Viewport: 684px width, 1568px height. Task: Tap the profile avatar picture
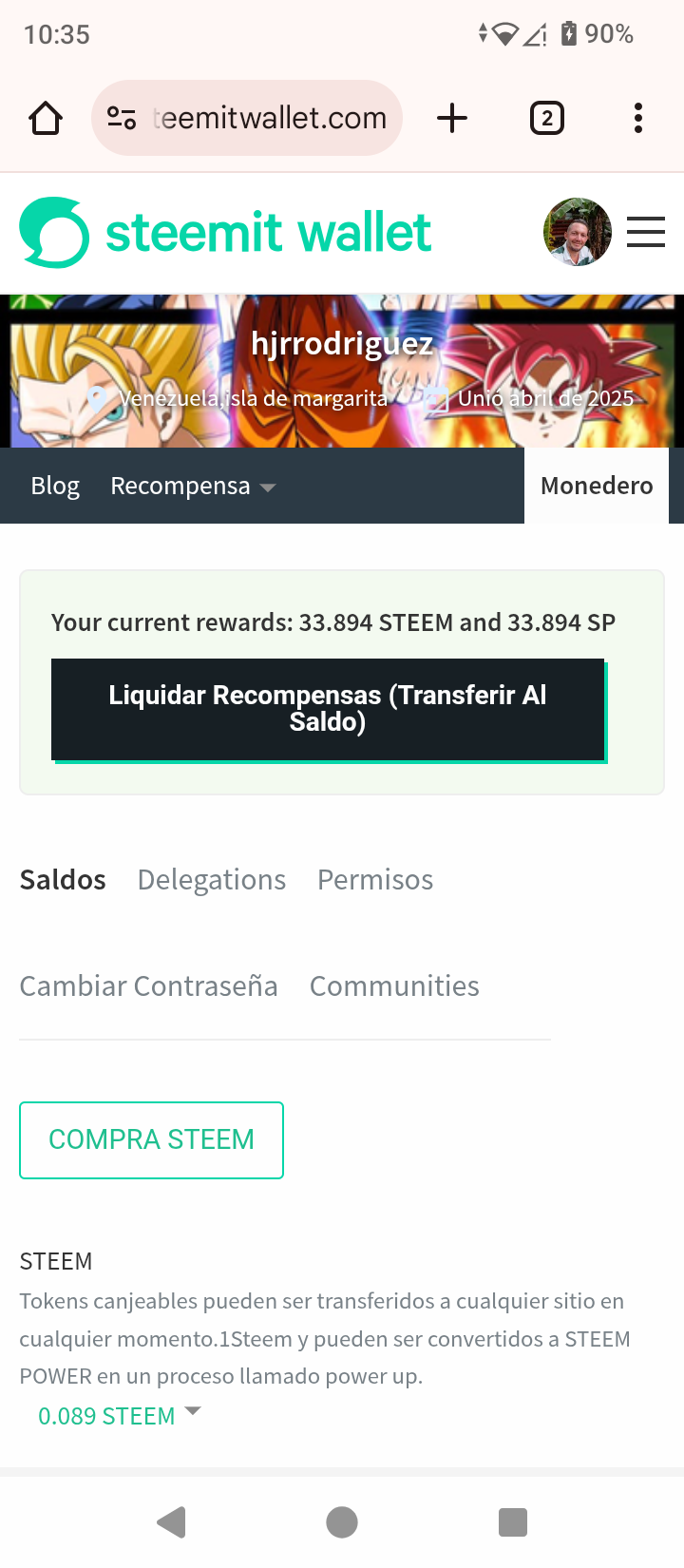(577, 232)
